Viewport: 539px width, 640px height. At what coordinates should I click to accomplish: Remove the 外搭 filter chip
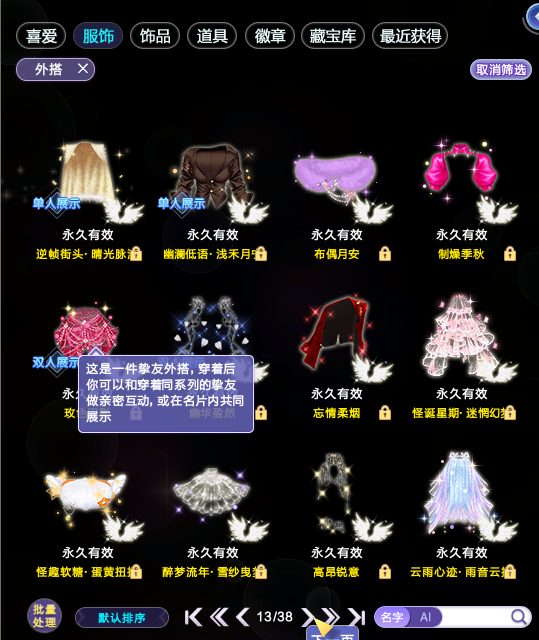click(83, 69)
